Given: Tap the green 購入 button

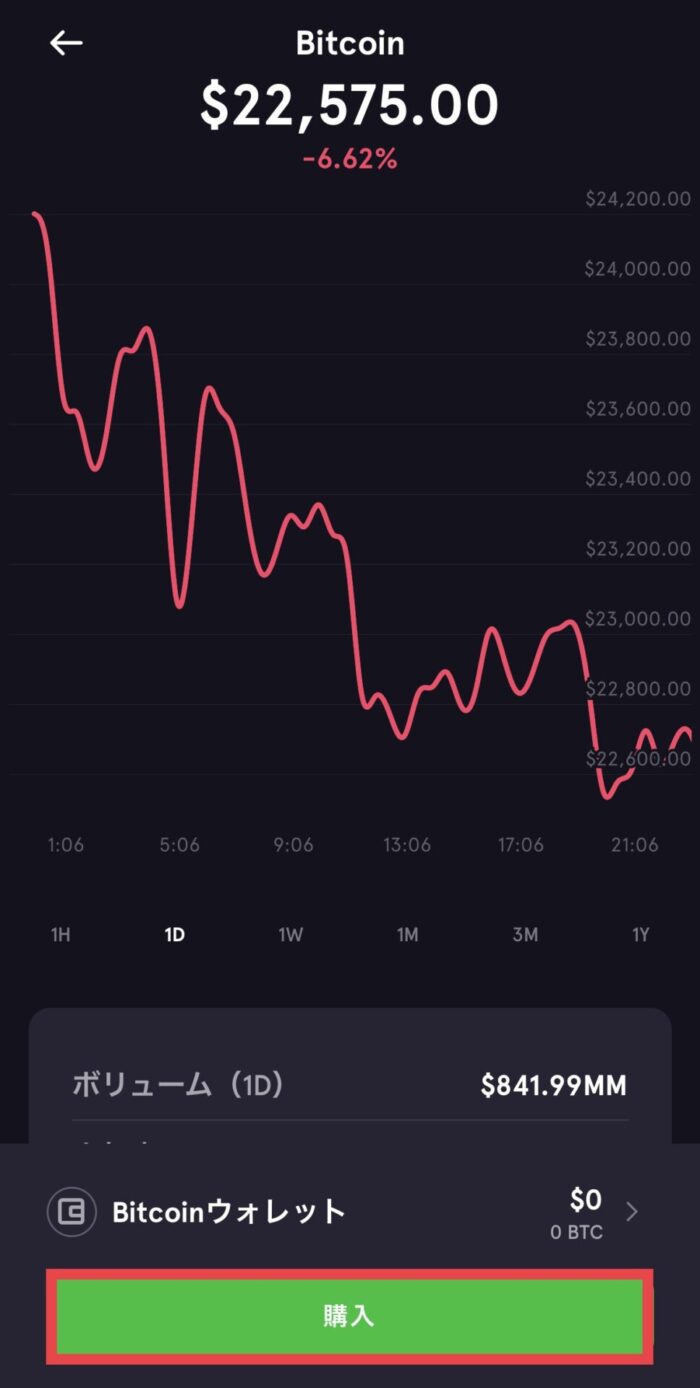Looking at the screenshot, I should click(x=349, y=1315).
